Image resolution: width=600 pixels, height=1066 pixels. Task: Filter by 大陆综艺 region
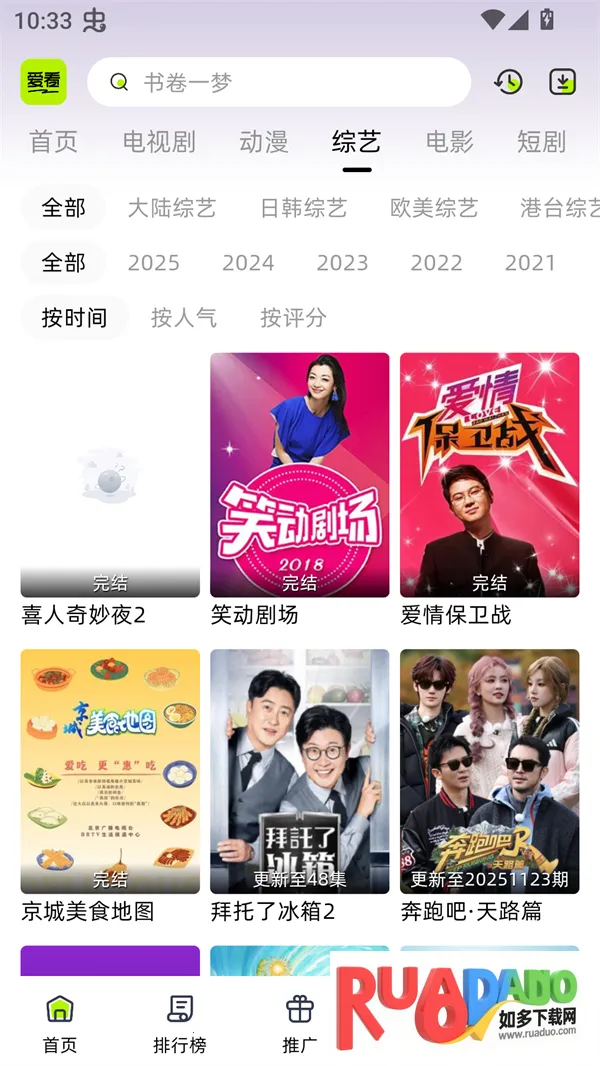[172, 208]
